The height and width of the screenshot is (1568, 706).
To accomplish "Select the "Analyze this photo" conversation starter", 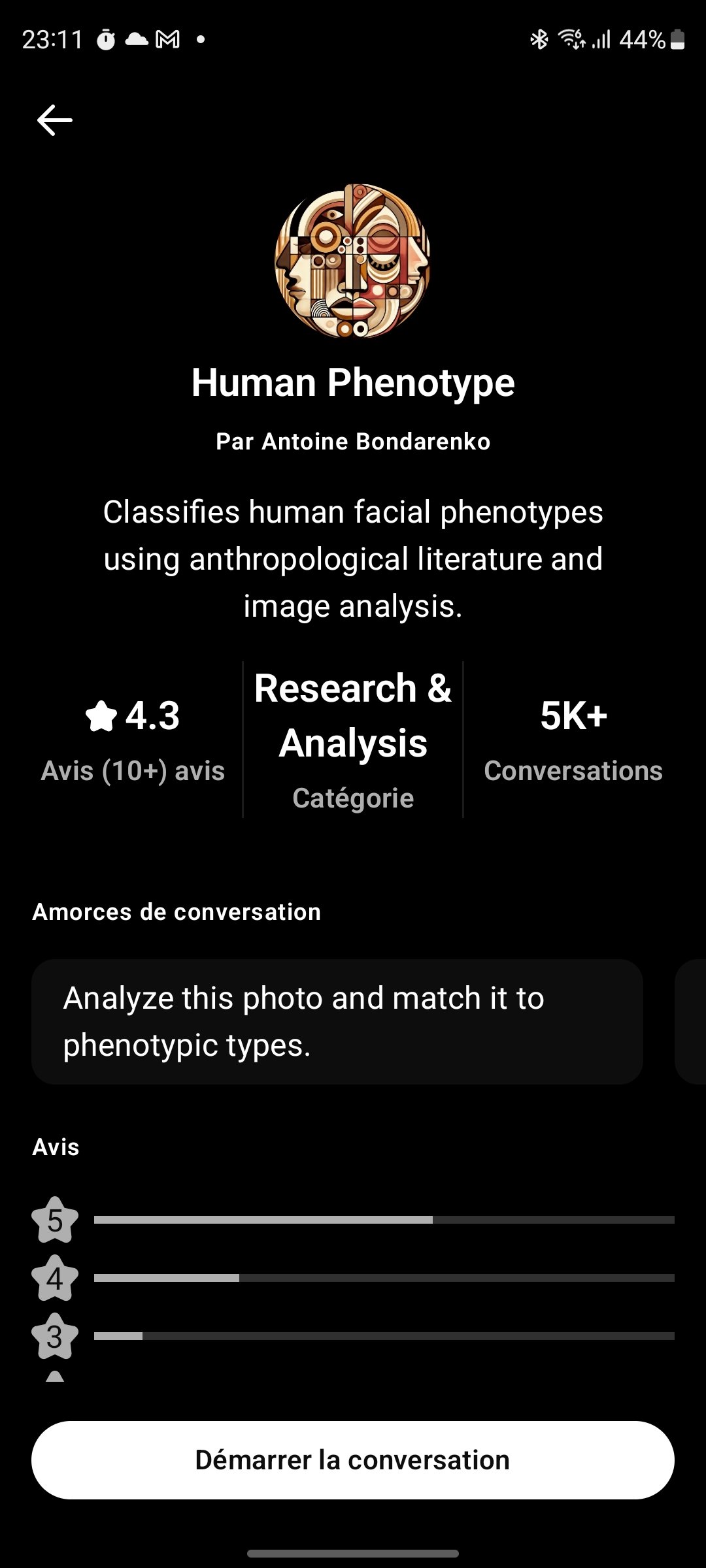I will point(337,1021).
